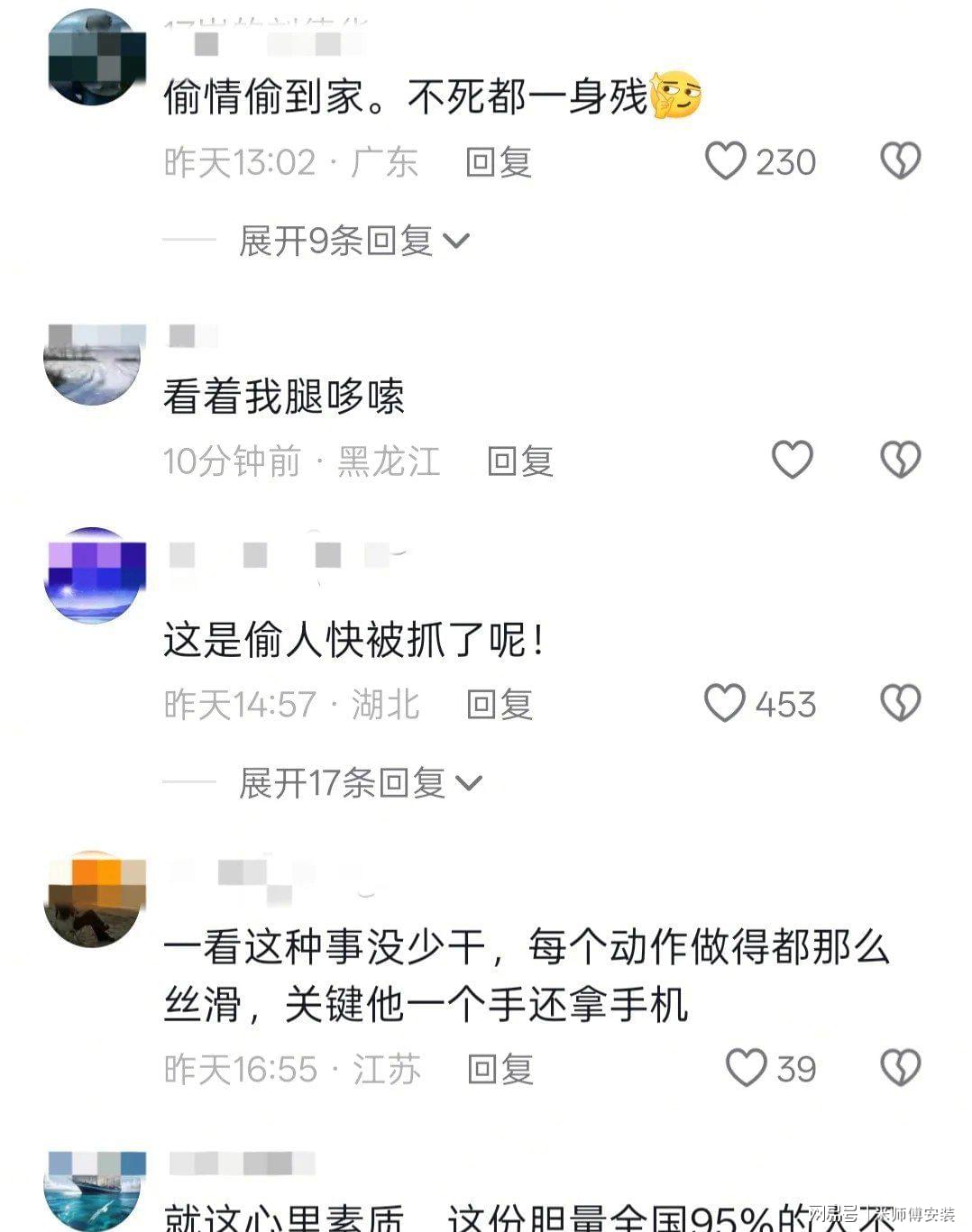Reply to the comment from 广东

click(498, 162)
